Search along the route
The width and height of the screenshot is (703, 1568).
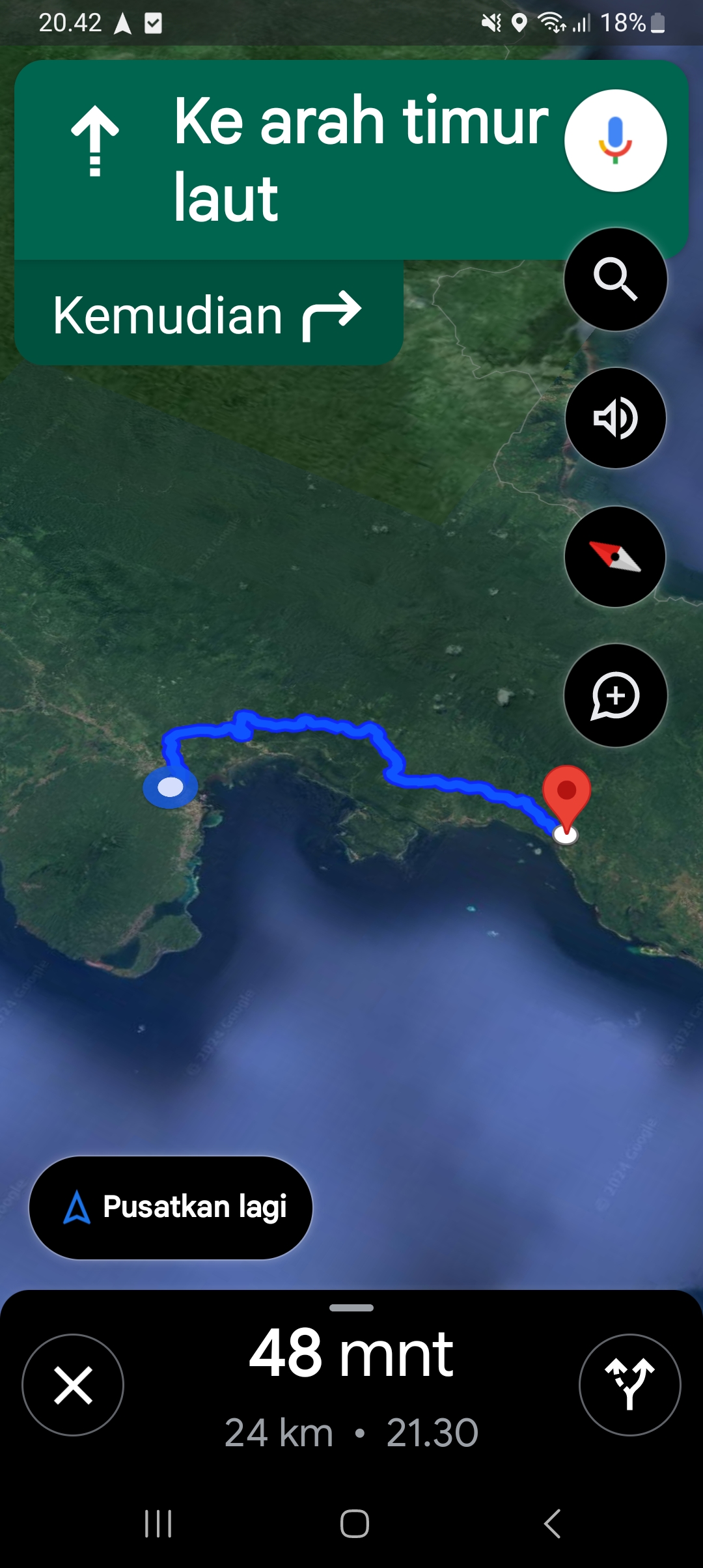(615, 279)
